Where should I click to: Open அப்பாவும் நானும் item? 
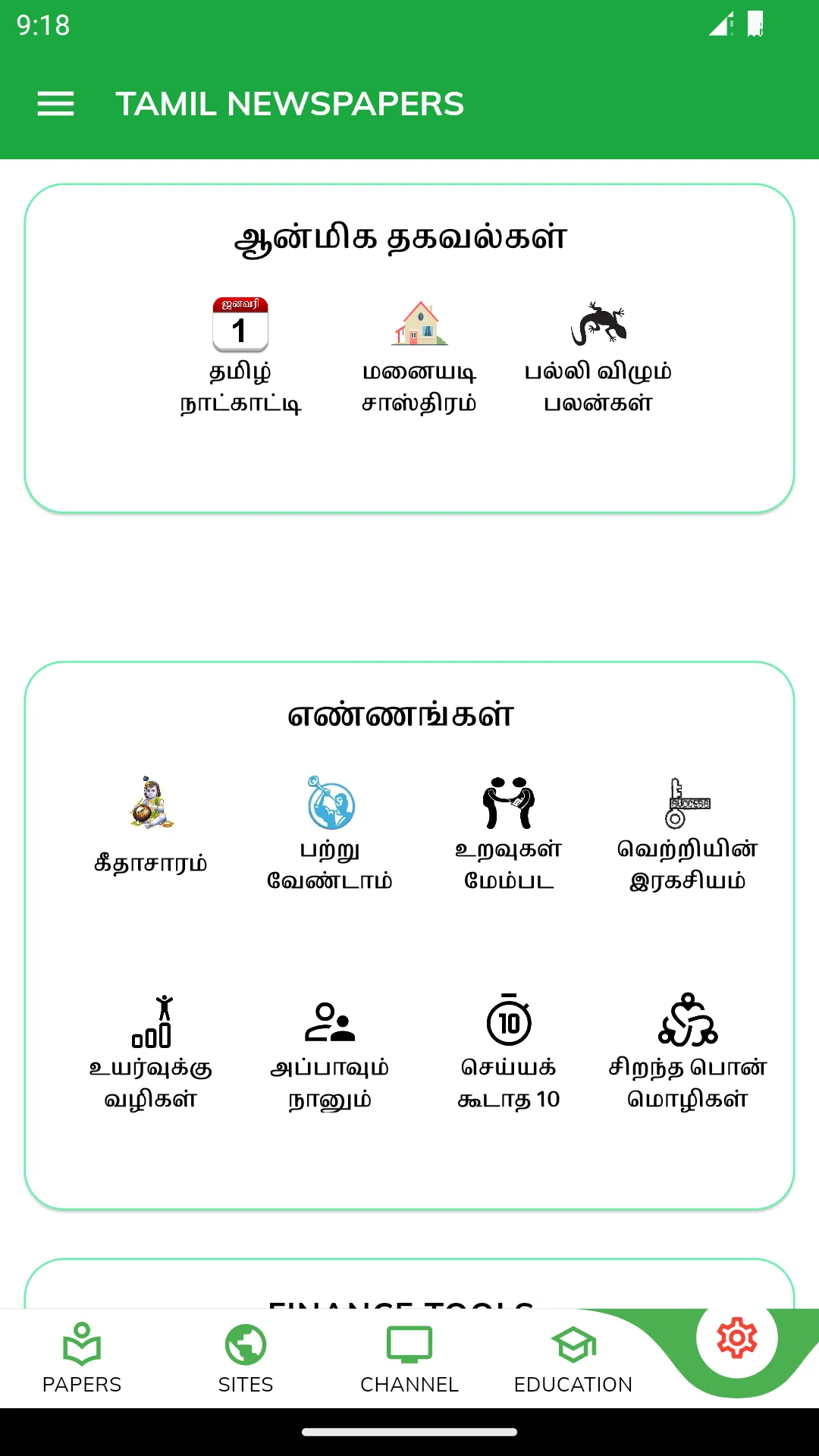[330, 1053]
